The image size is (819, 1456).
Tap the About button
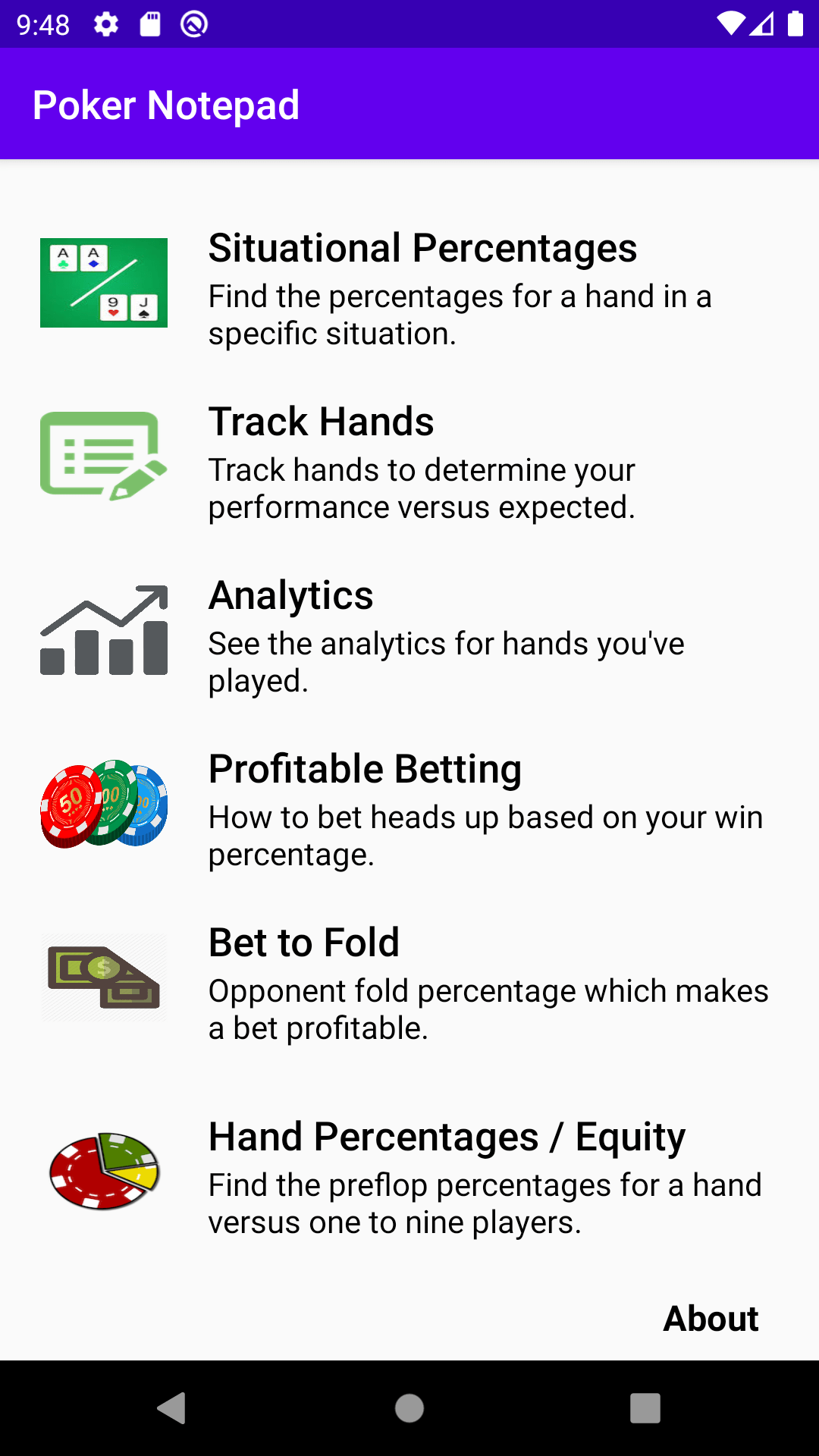711,1319
